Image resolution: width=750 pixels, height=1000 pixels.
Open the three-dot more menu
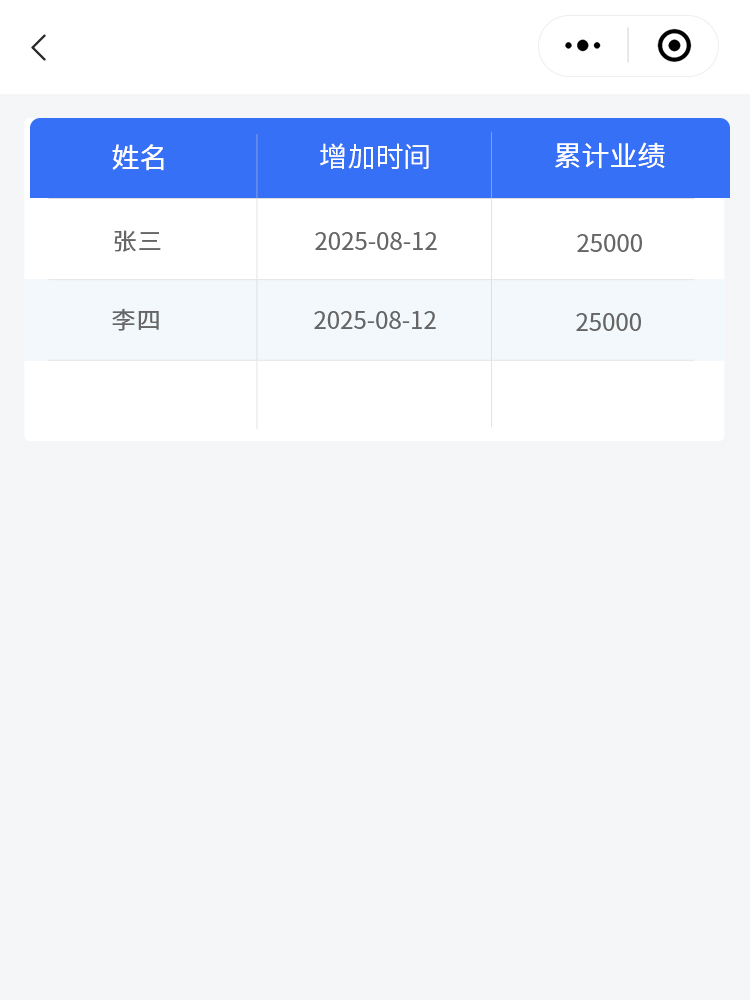tap(583, 46)
